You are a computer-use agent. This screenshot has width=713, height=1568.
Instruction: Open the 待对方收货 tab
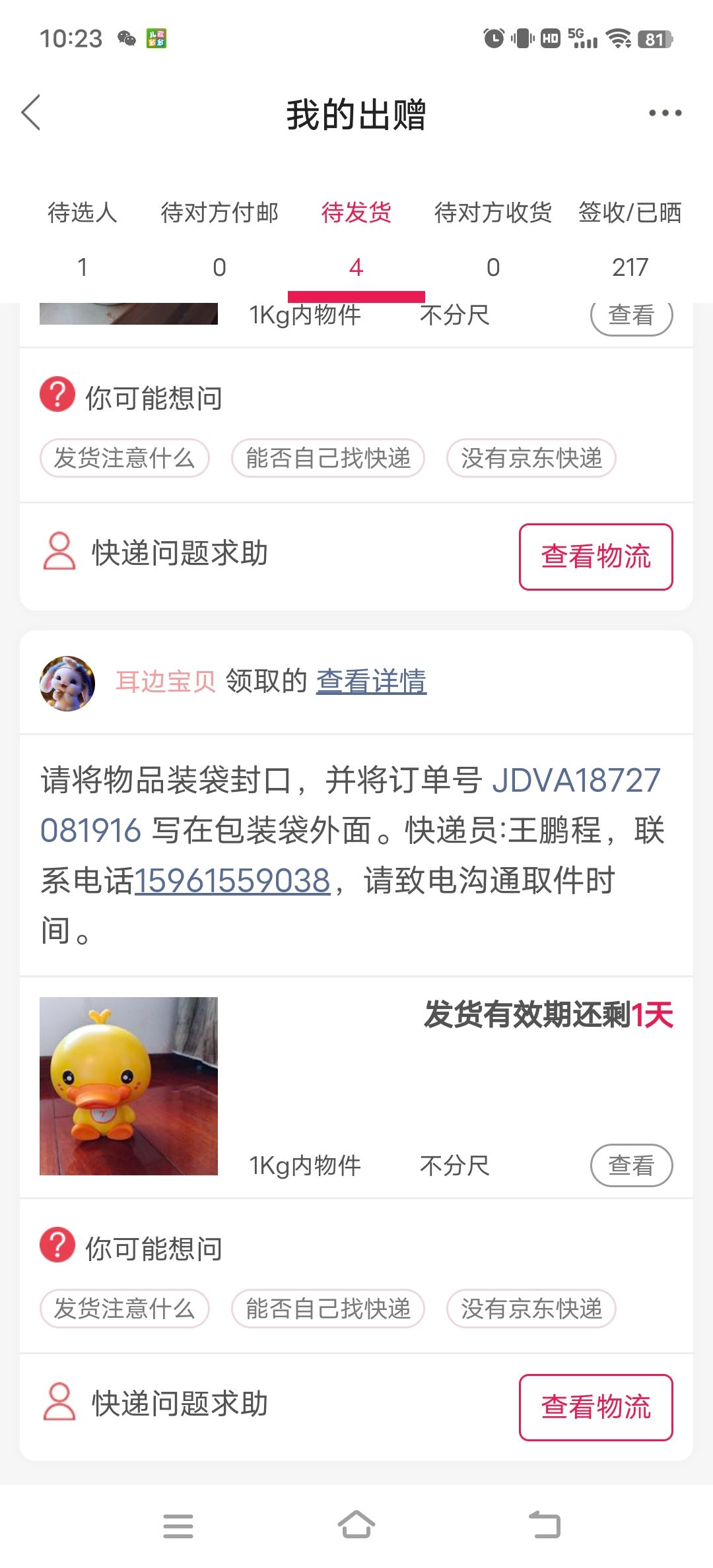493,239
